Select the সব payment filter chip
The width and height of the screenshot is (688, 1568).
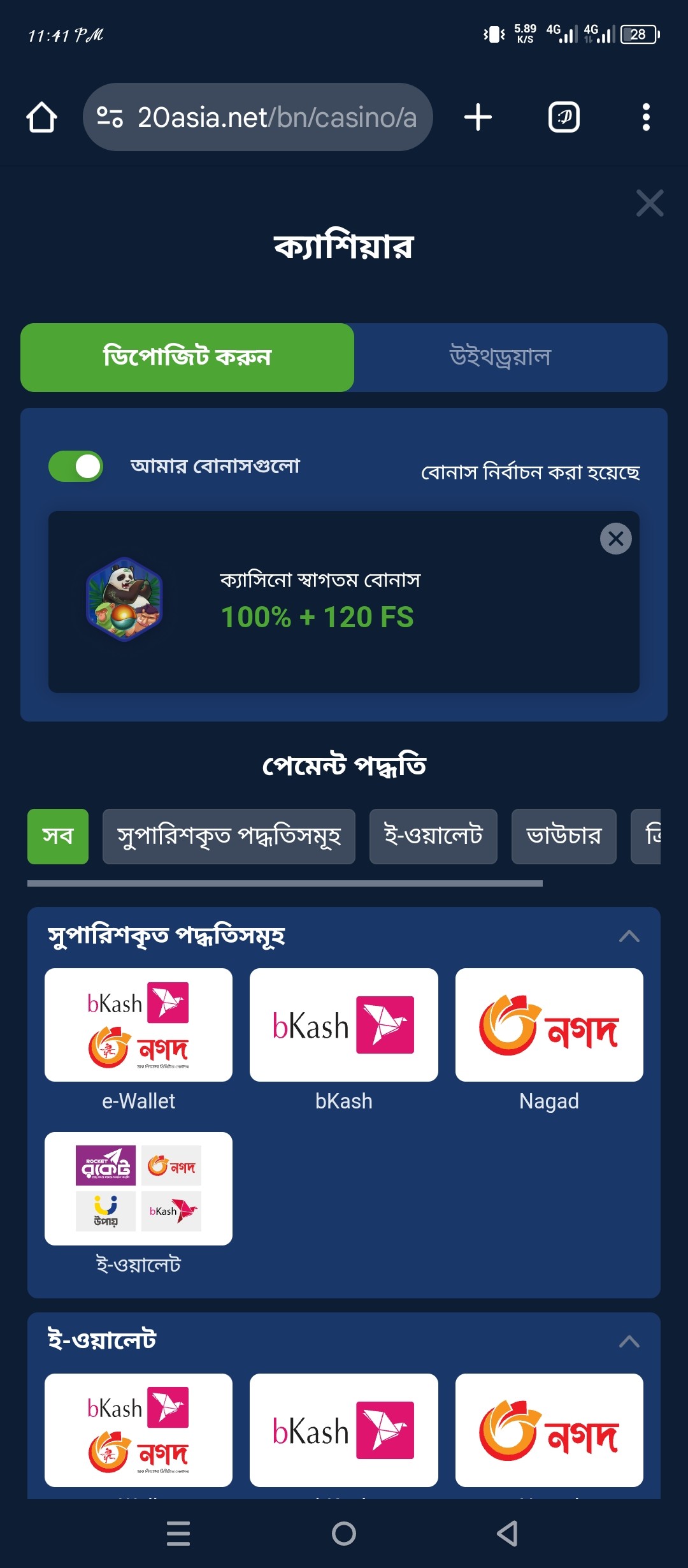[58, 836]
